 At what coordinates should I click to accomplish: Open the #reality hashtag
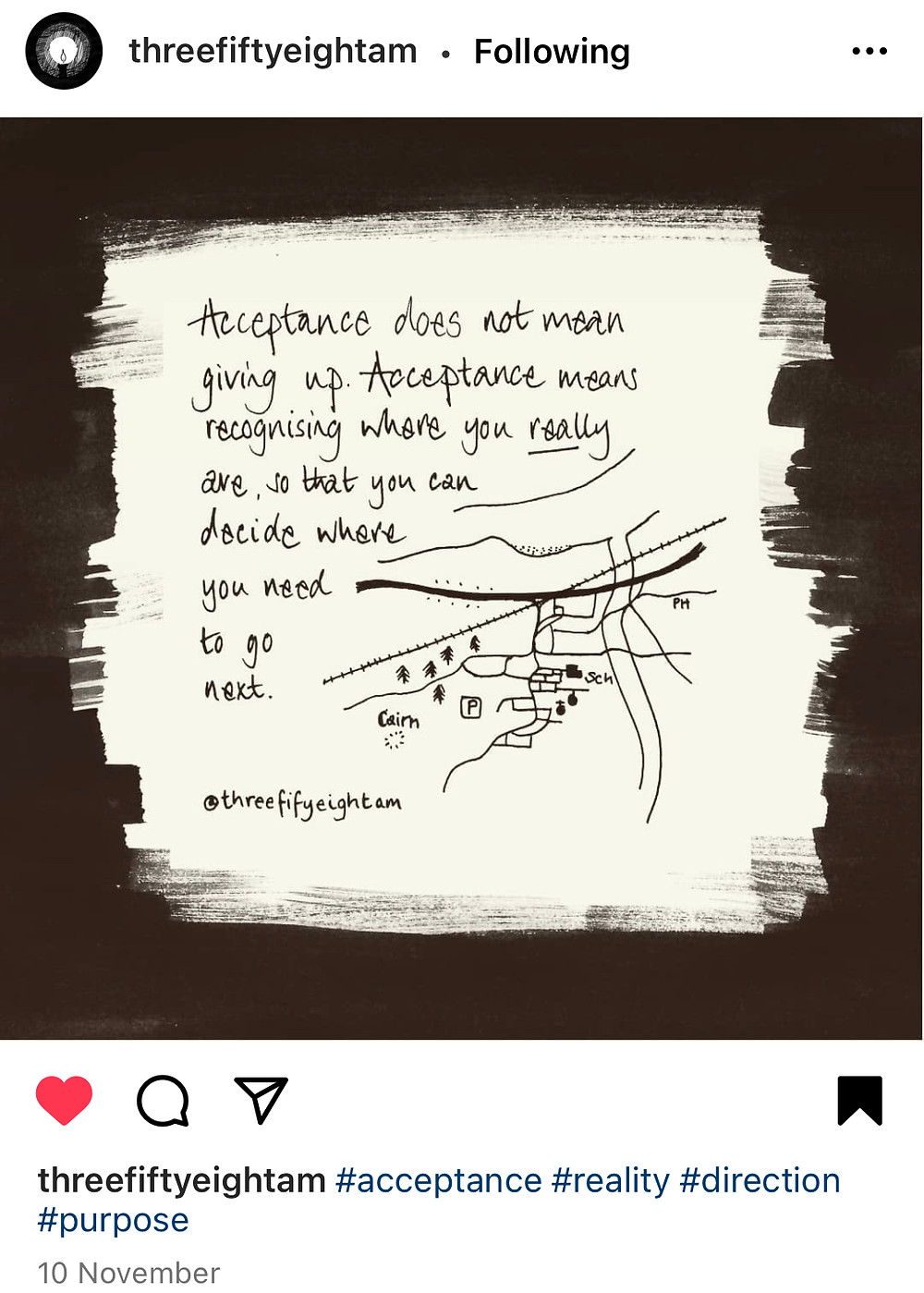(x=610, y=1180)
